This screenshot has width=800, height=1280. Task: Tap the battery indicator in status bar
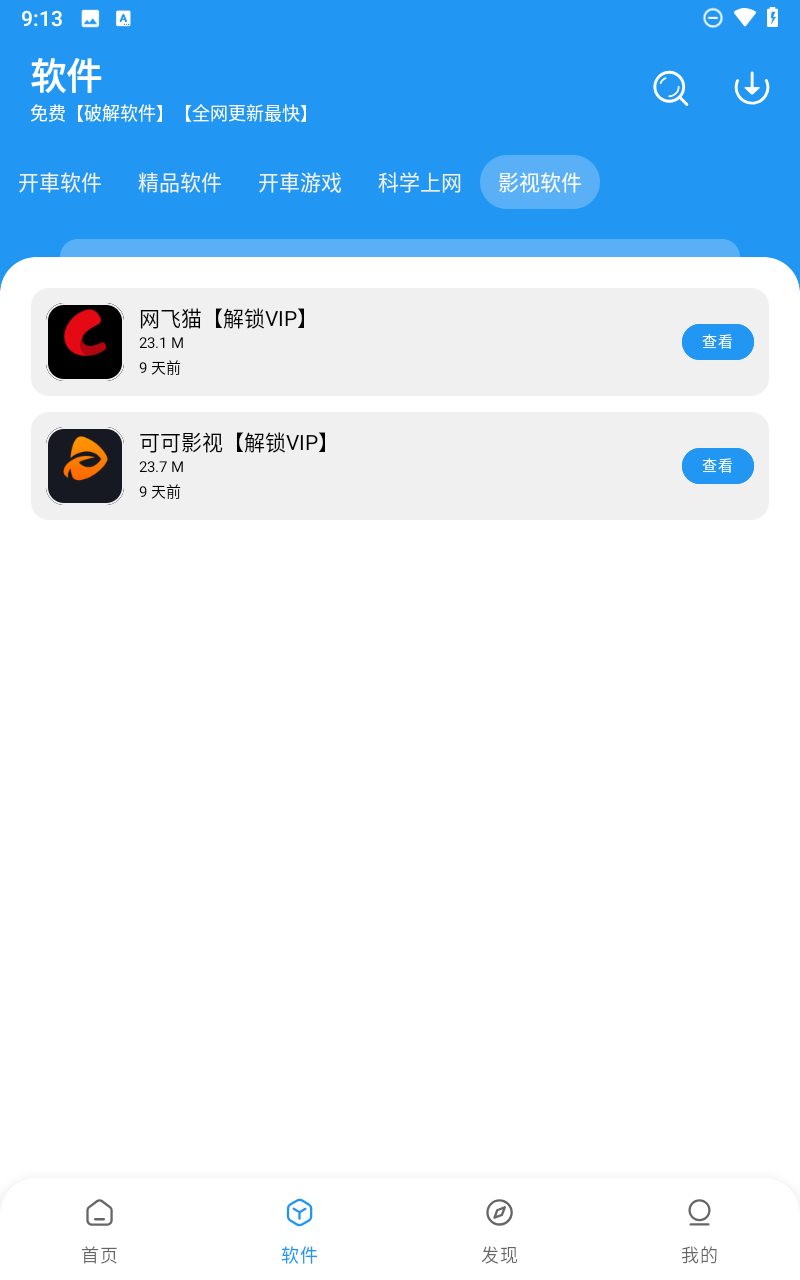tap(771, 17)
